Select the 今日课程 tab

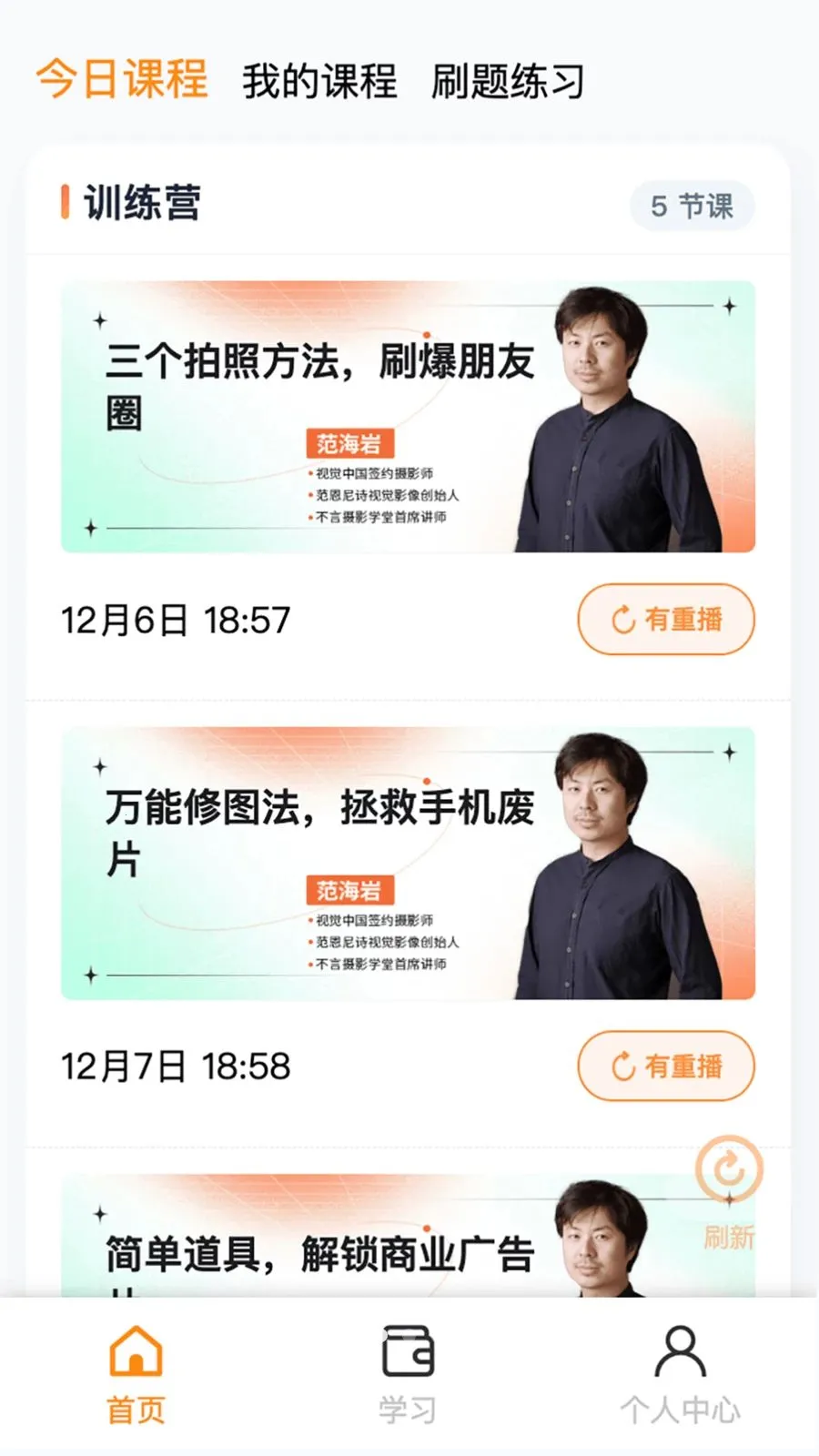pos(122,78)
